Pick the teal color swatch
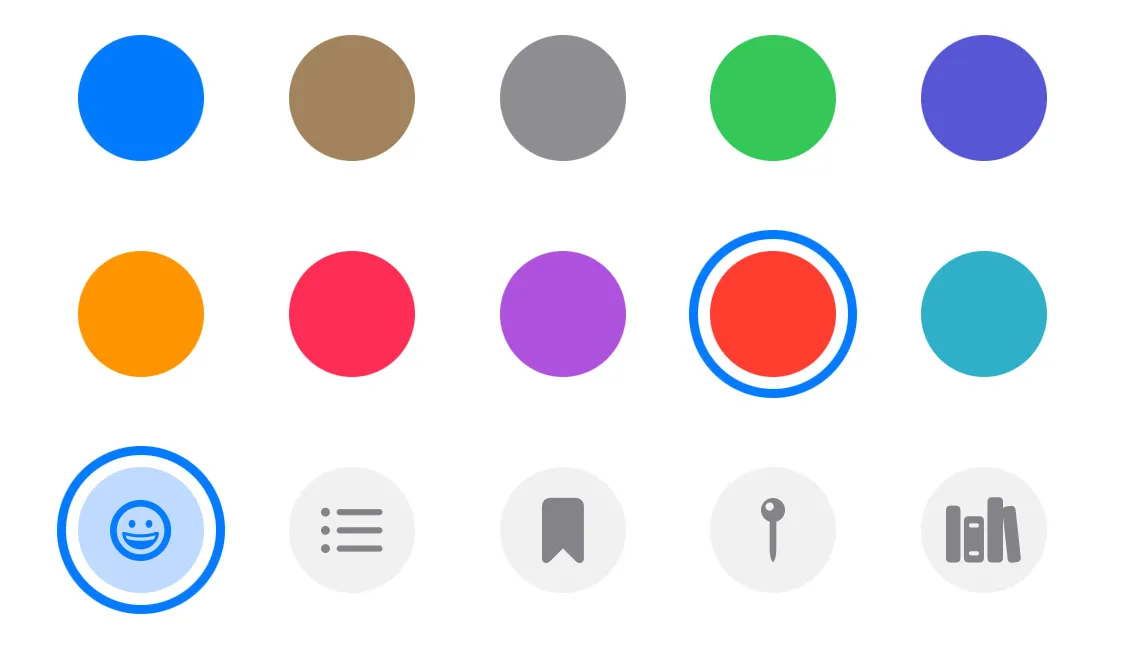The width and height of the screenshot is (1125, 653). (x=984, y=314)
